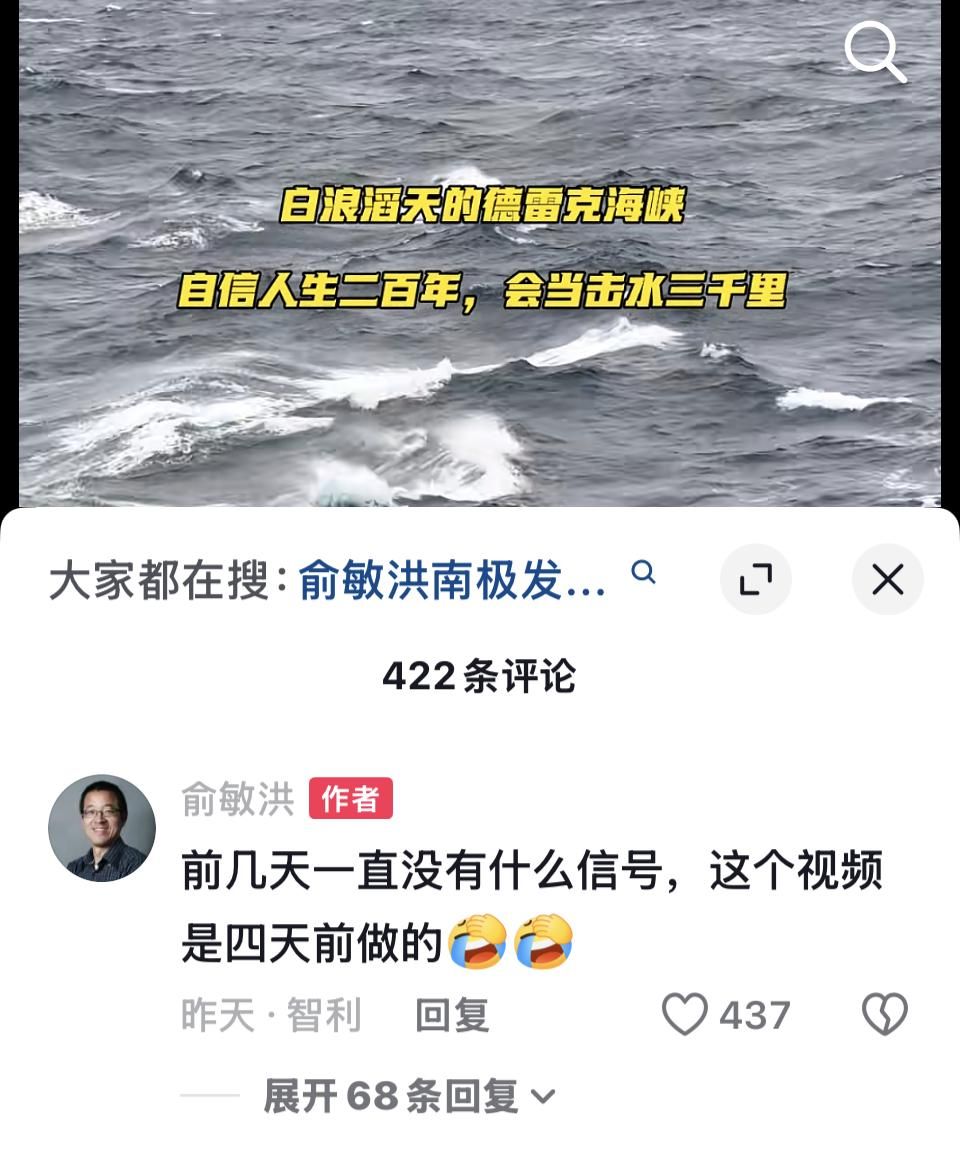Like 俞敏洪's comment with the heart

click(686, 1015)
